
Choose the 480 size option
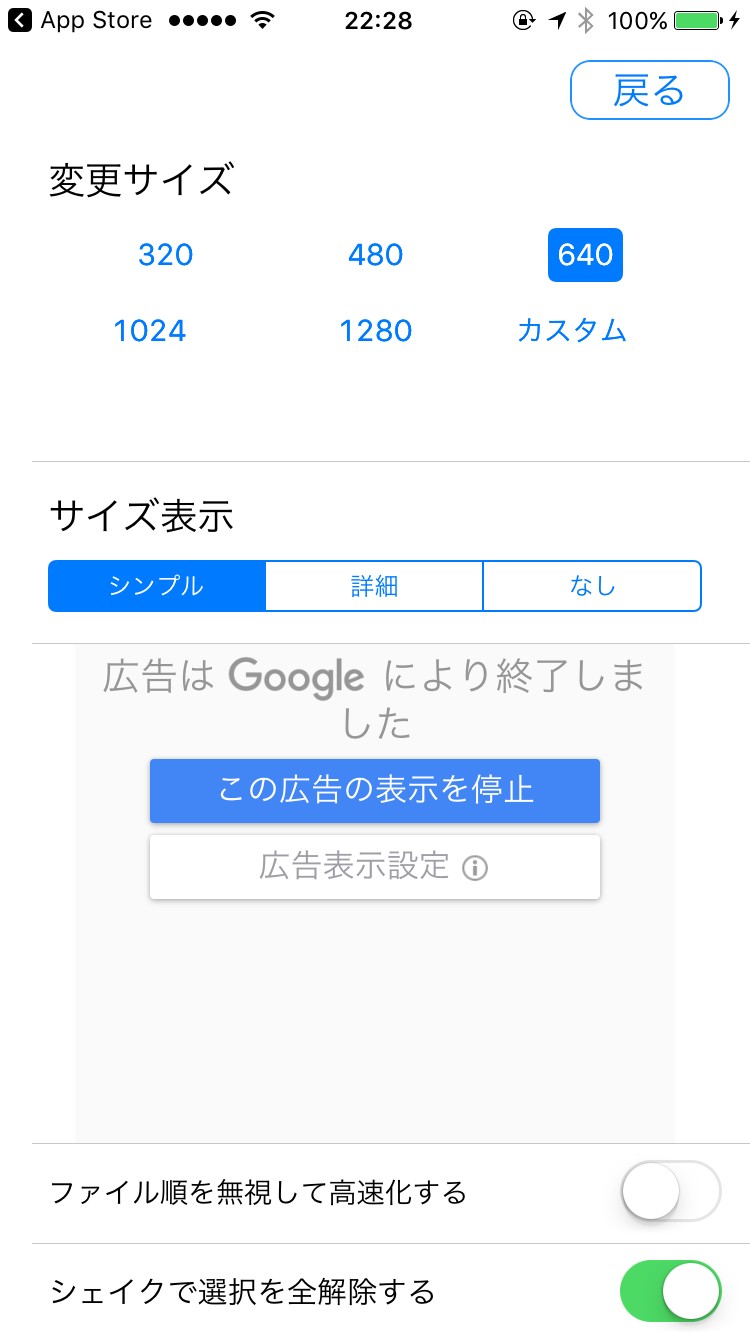click(375, 255)
